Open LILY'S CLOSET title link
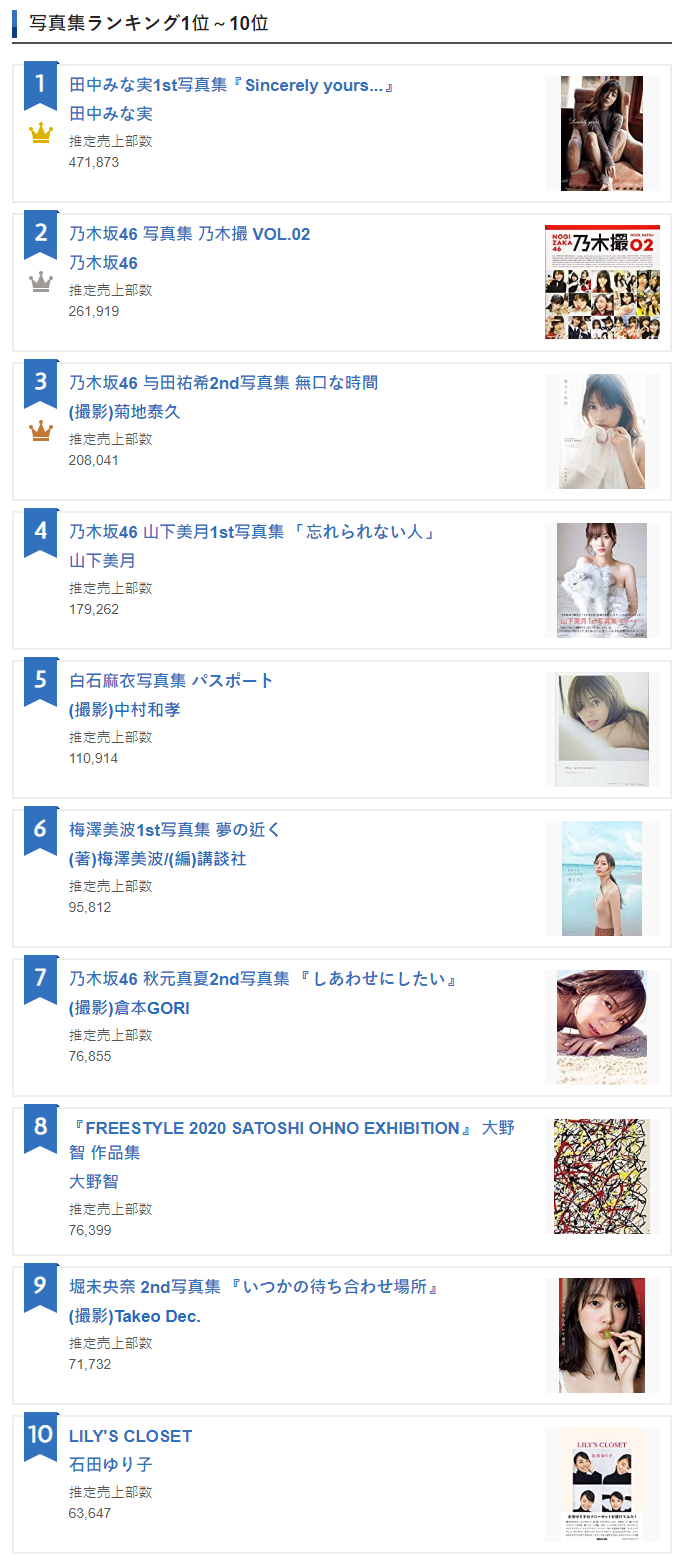This screenshot has height=1566, width=680. click(x=130, y=1436)
